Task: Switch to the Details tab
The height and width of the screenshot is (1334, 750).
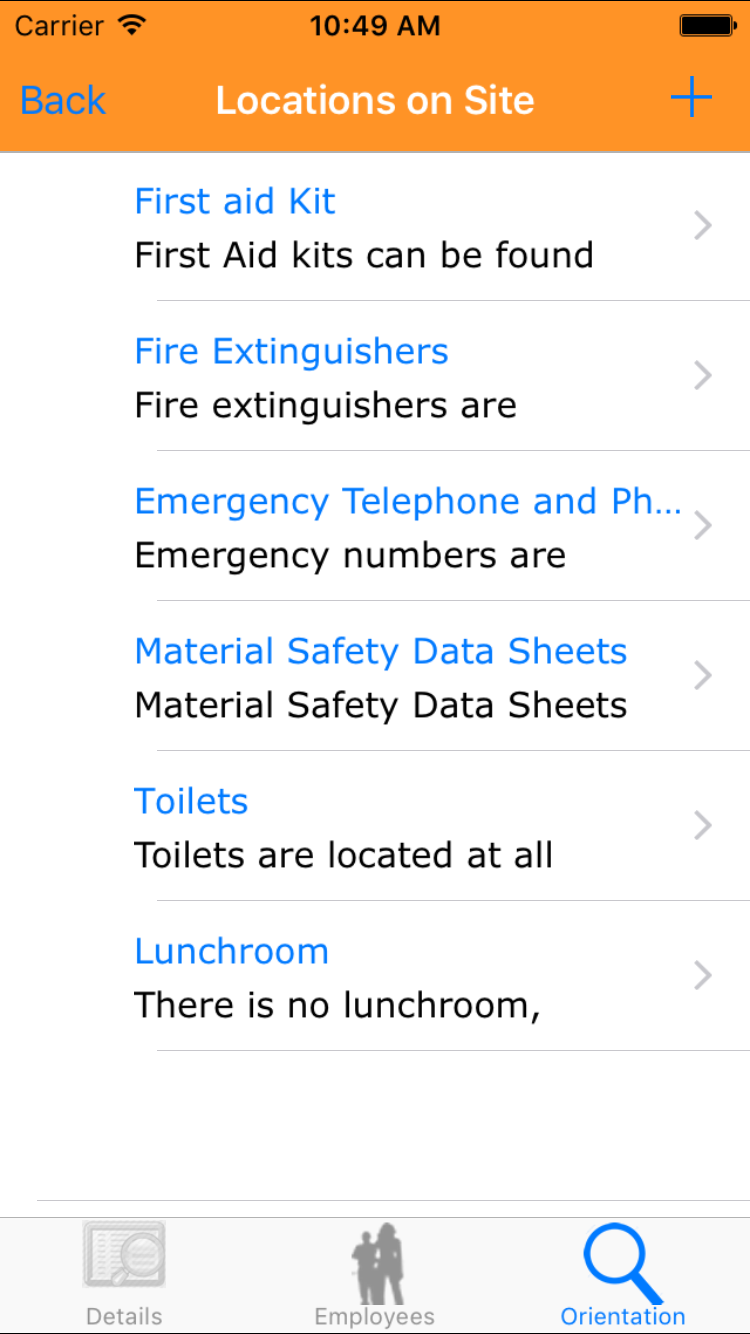Action: (x=124, y=1275)
